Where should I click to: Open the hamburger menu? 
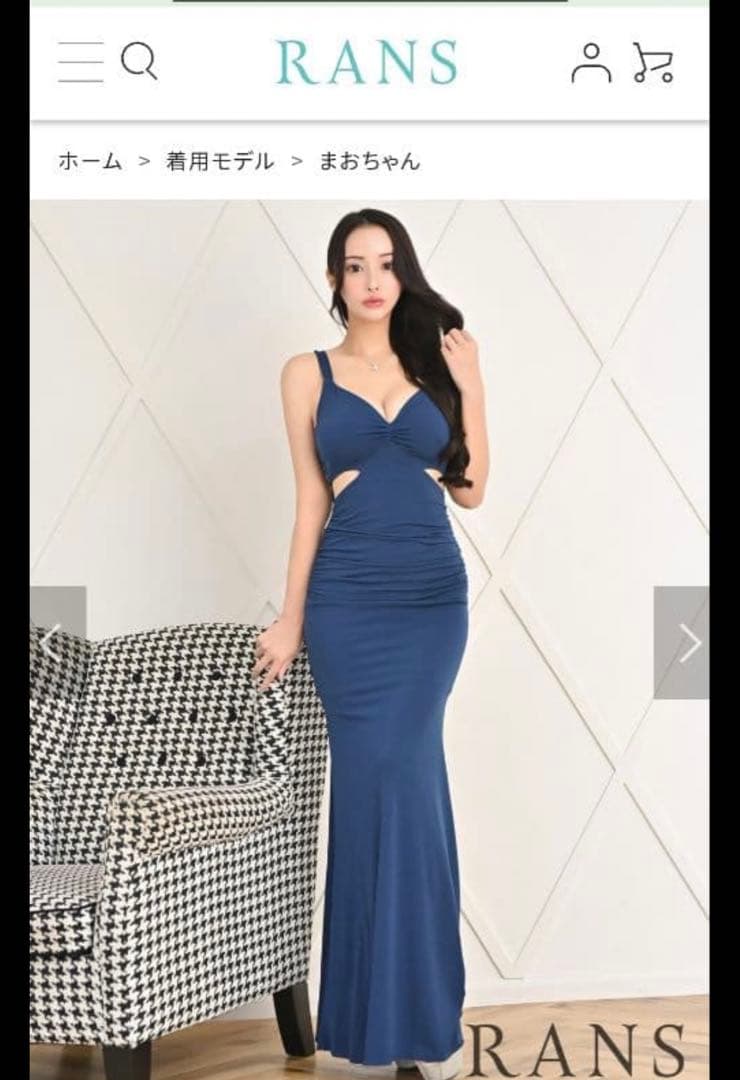click(80, 62)
